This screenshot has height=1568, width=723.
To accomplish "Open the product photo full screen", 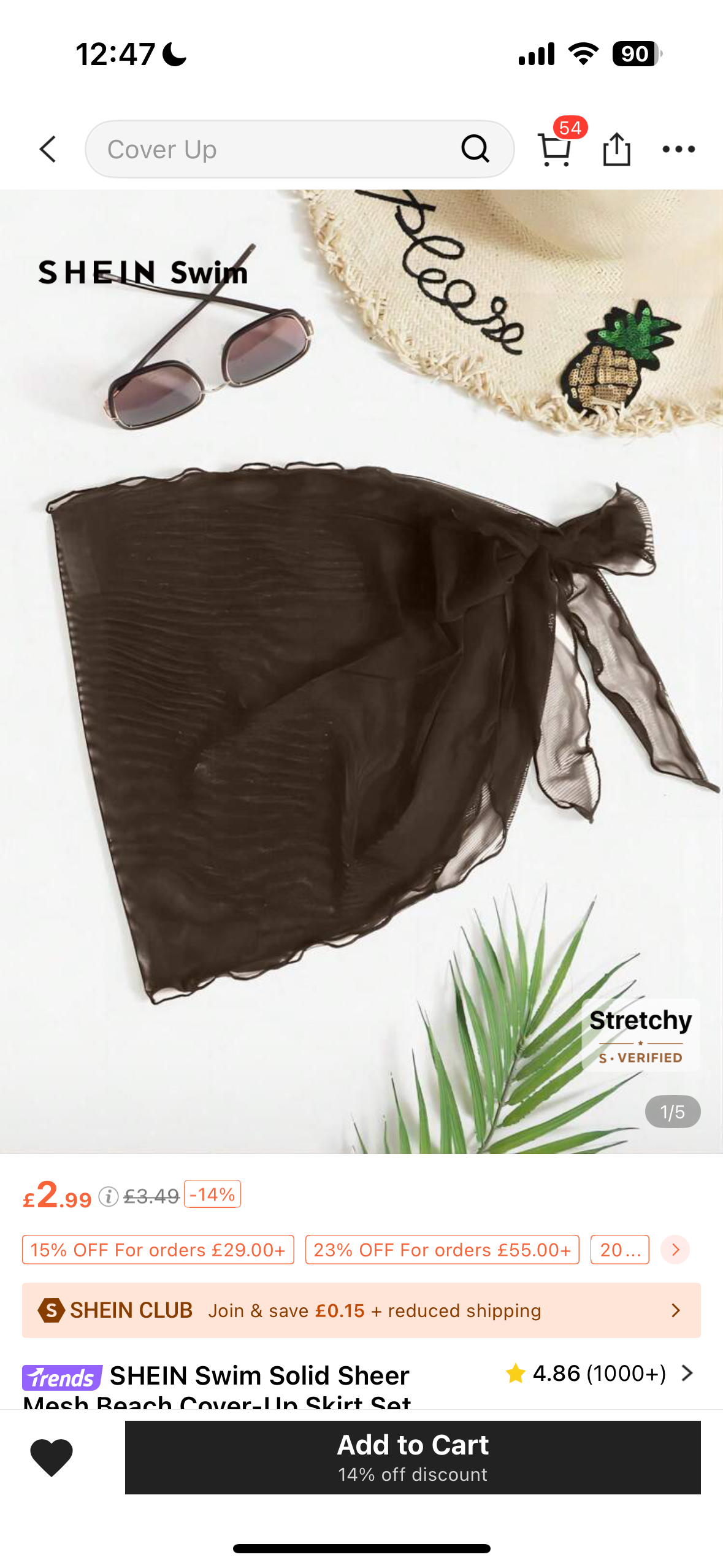I will pos(361,675).
